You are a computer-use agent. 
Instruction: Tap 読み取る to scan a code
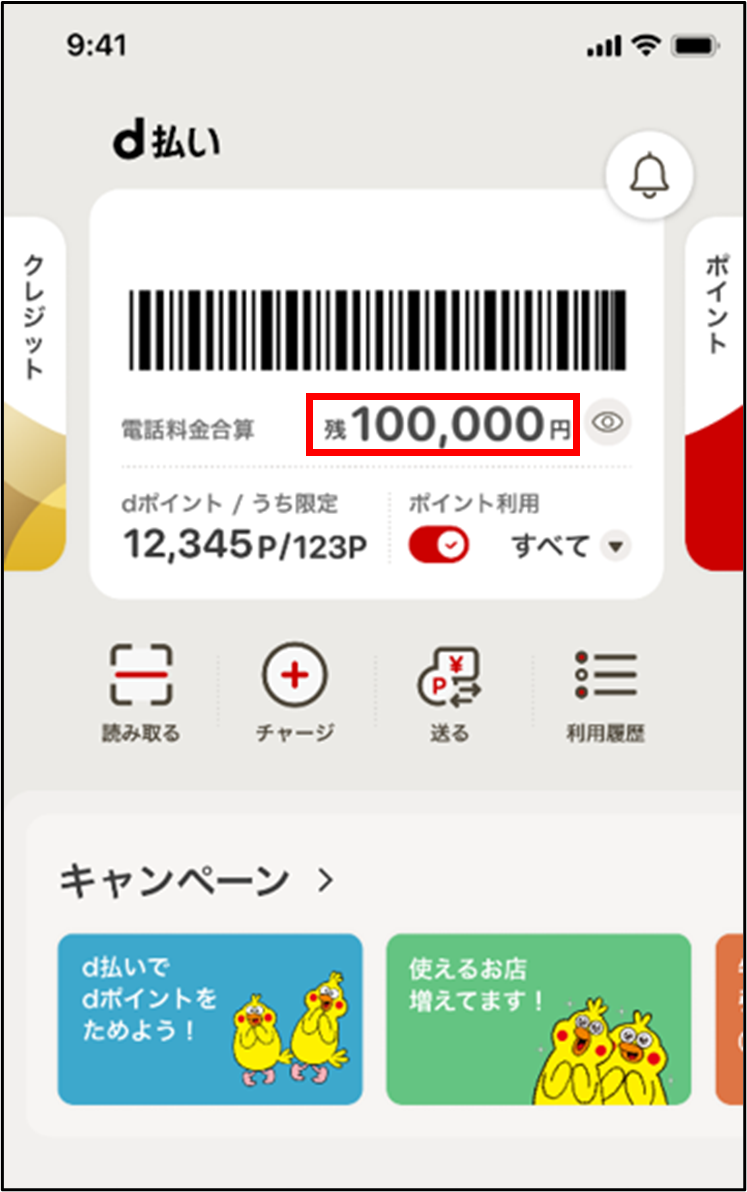point(141,692)
